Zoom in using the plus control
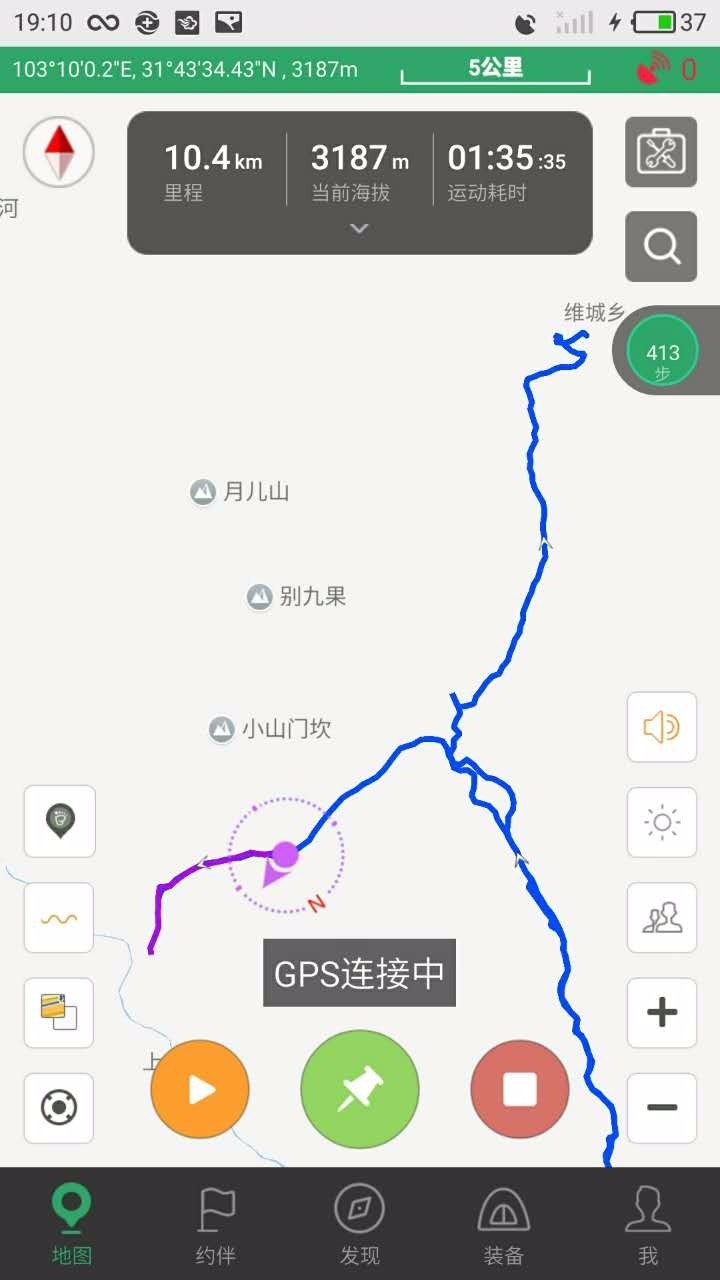This screenshot has width=720, height=1280. click(661, 1013)
